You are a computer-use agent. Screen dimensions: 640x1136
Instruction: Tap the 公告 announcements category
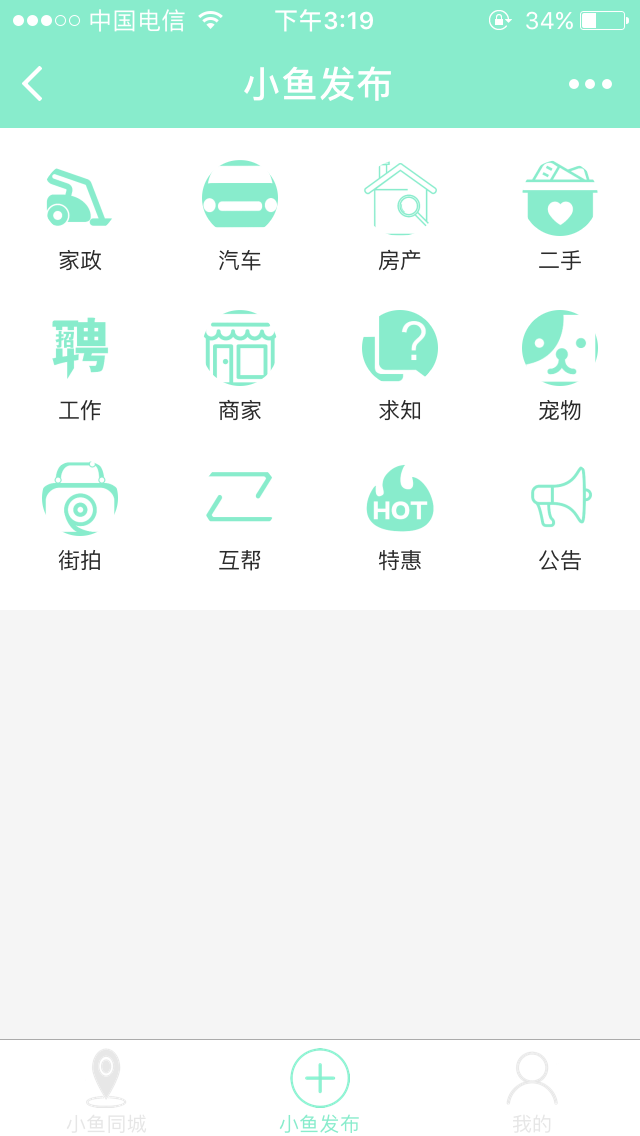point(560,517)
